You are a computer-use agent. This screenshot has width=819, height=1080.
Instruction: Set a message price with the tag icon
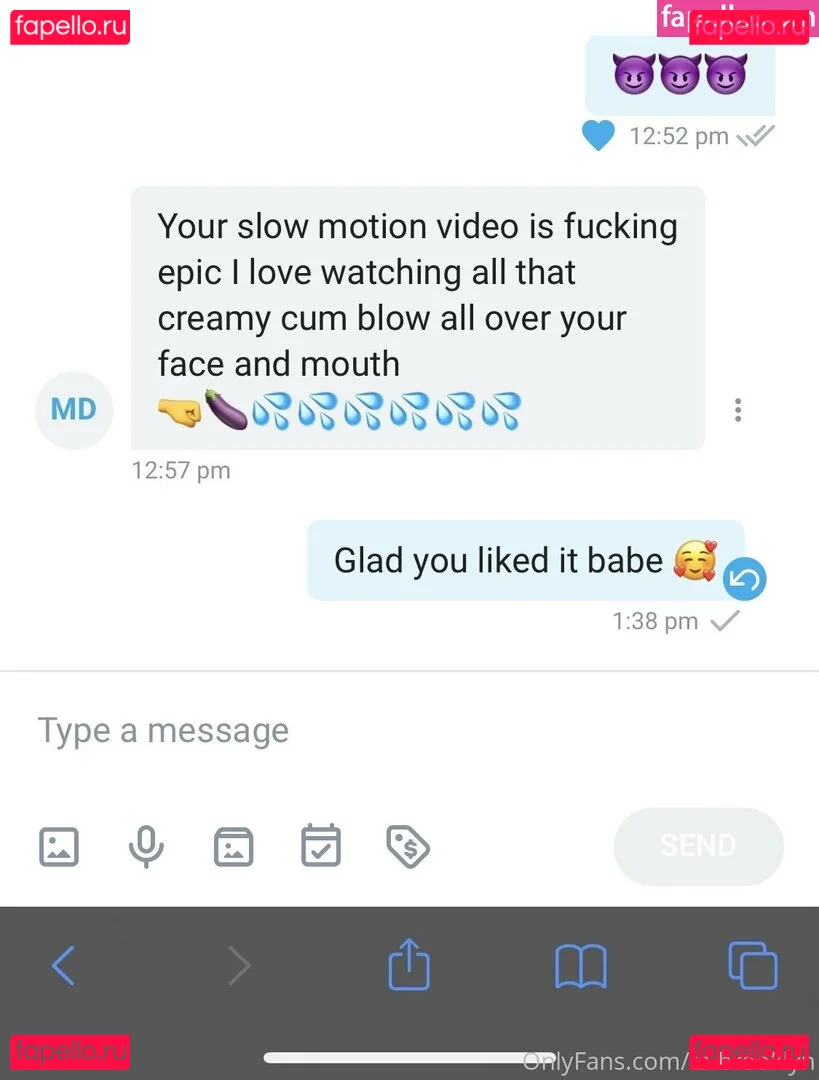tap(408, 846)
